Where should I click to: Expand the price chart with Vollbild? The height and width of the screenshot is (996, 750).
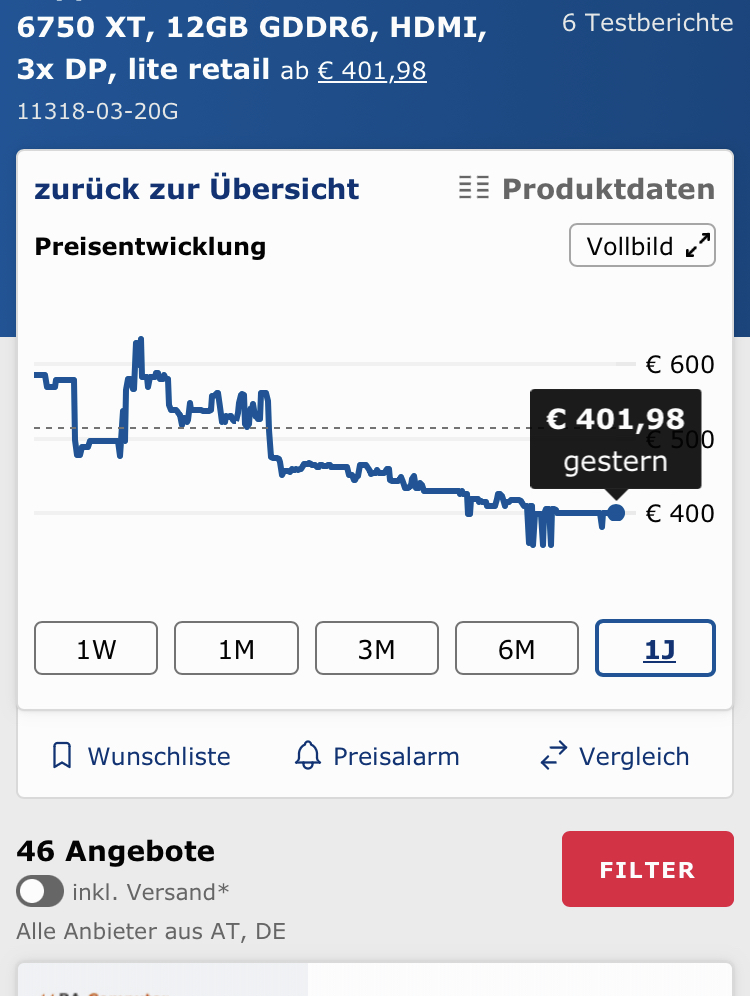(x=642, y=246)
